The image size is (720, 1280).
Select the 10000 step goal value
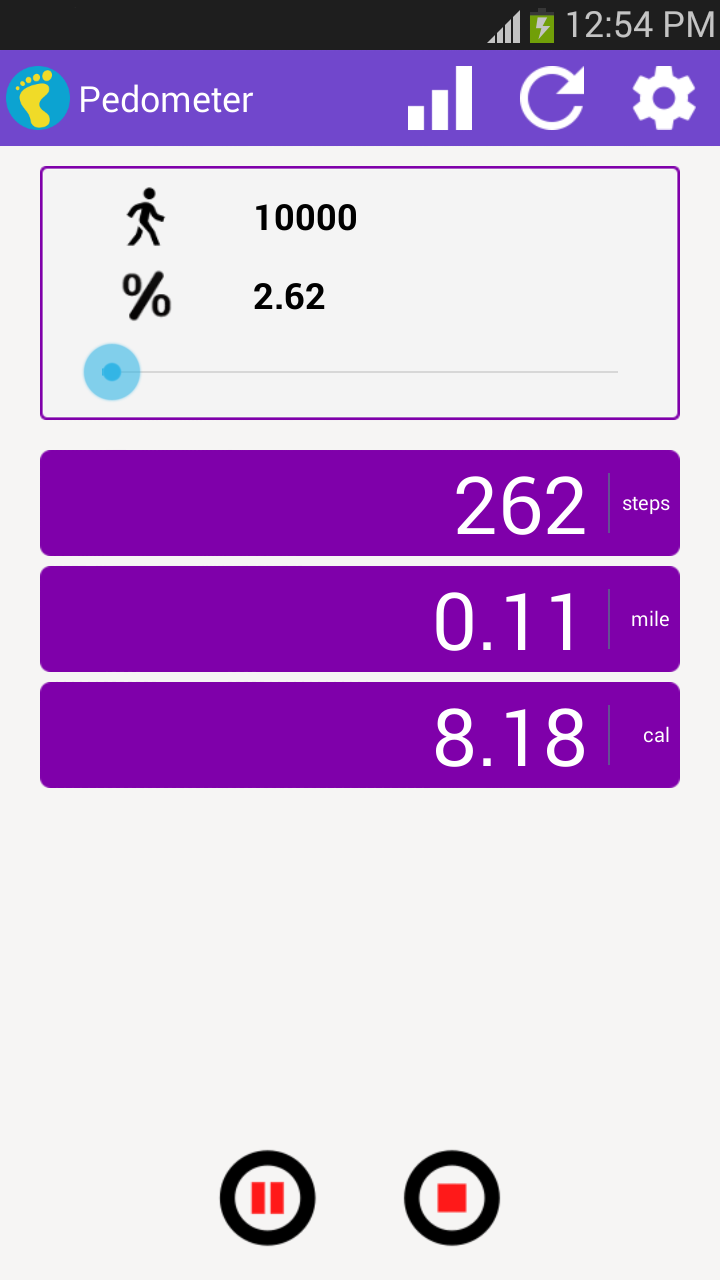tap(305, 217)
